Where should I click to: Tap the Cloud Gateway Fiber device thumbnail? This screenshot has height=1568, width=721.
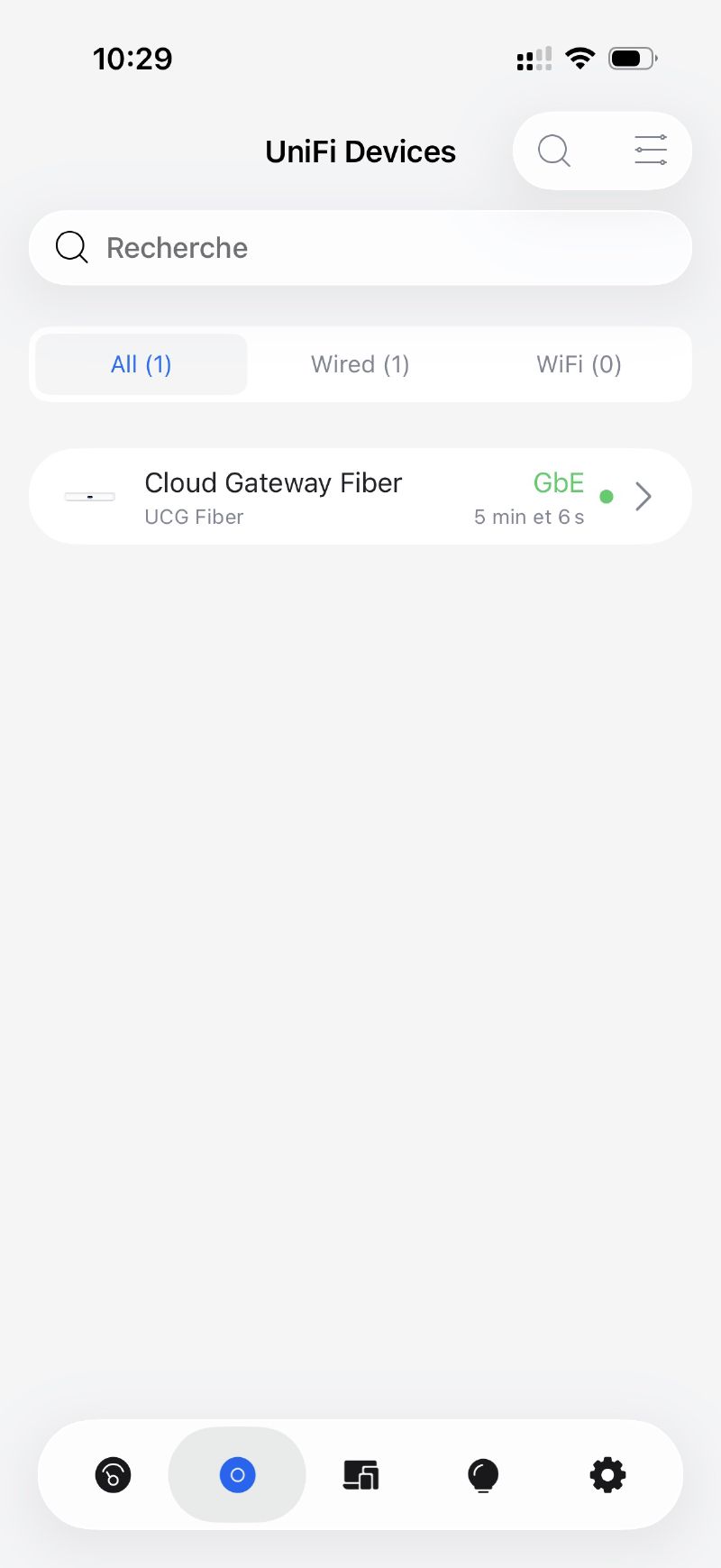click(89, 496)
